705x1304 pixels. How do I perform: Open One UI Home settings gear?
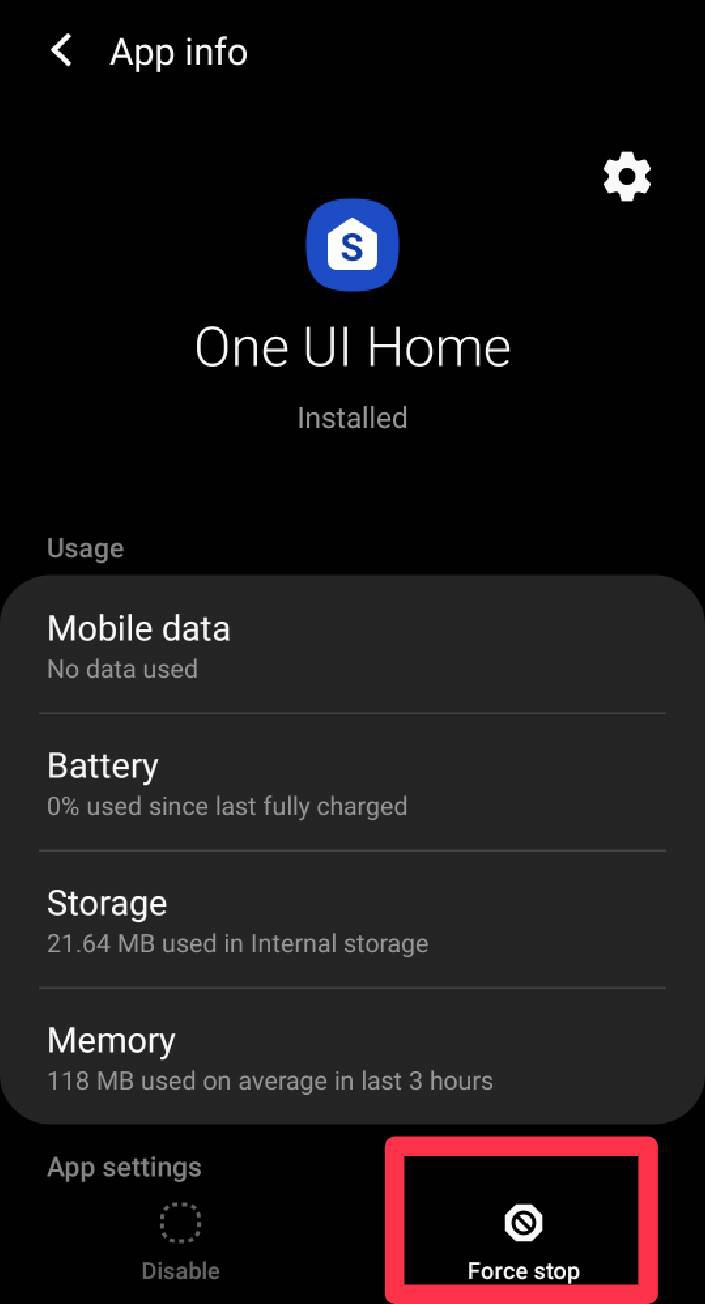(627, 178)
